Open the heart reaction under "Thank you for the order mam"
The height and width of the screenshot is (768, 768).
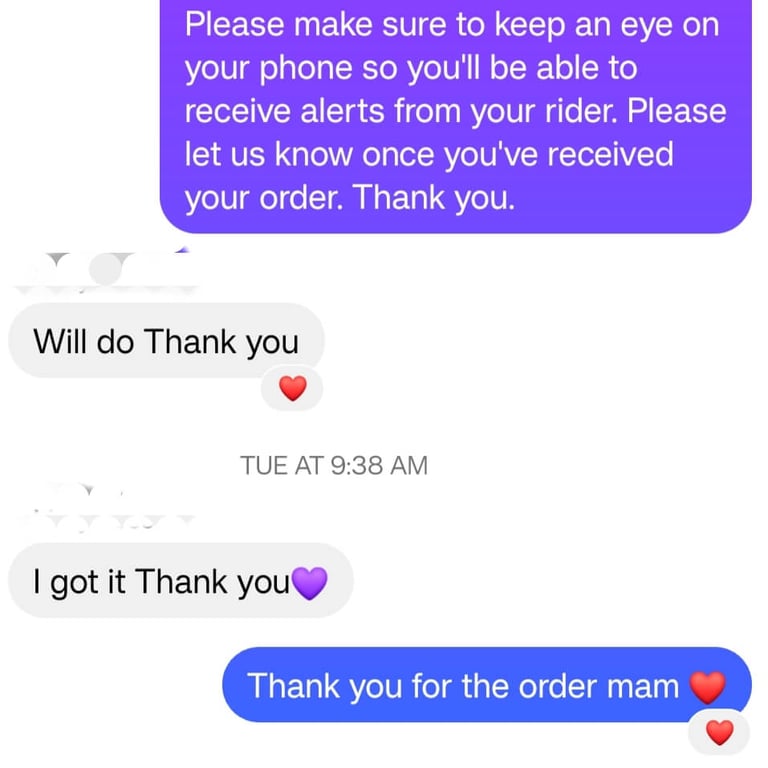tap(719, 733)
